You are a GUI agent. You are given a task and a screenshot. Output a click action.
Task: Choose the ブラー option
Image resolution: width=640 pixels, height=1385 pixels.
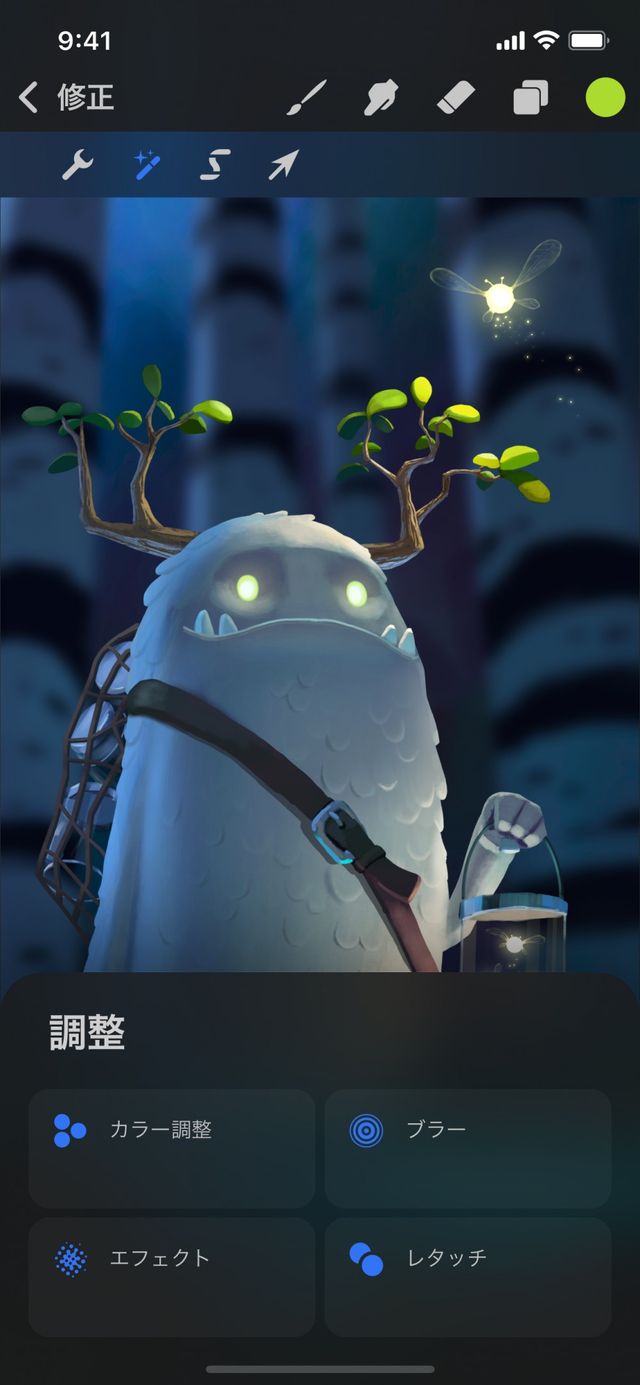(x=467, y=1148)
